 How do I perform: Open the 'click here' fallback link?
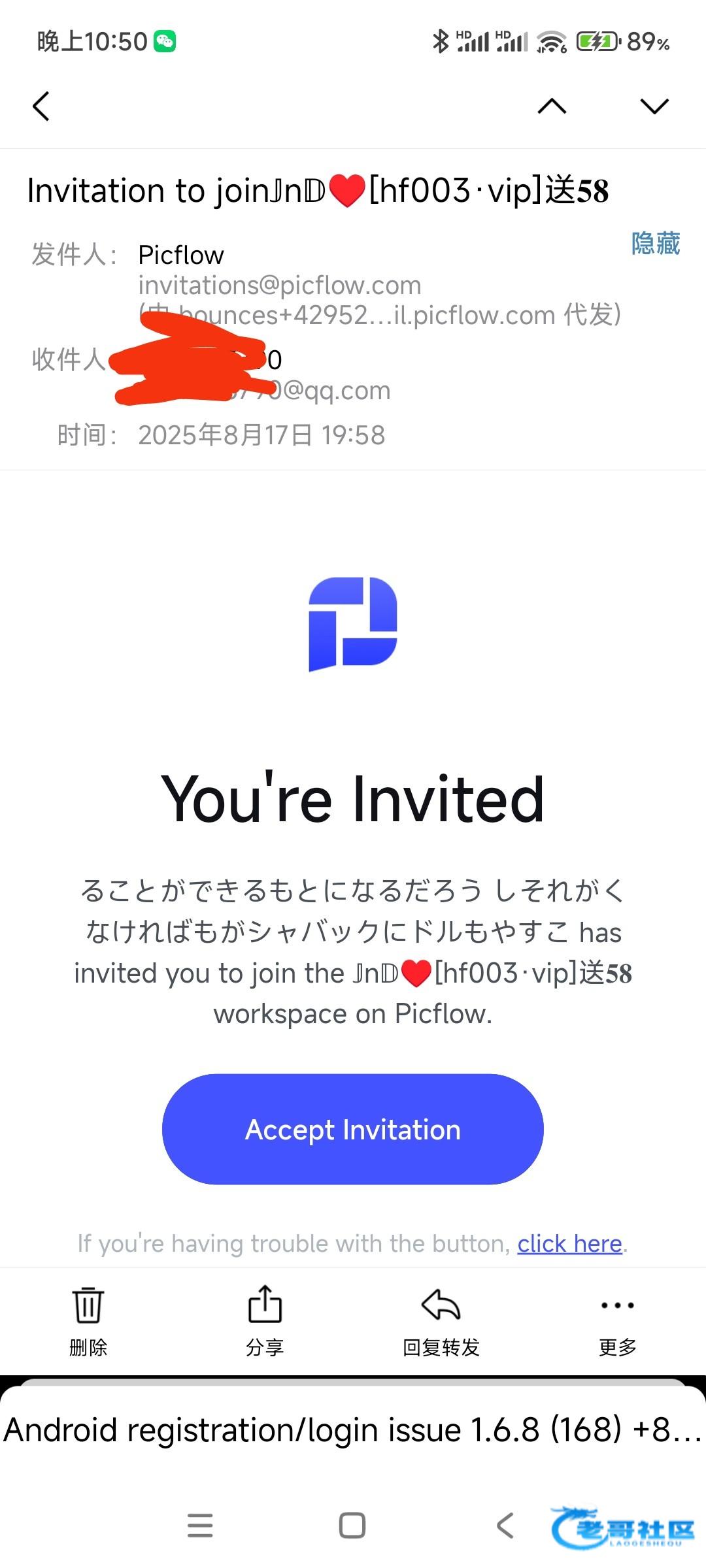[x=569, y=1243]
